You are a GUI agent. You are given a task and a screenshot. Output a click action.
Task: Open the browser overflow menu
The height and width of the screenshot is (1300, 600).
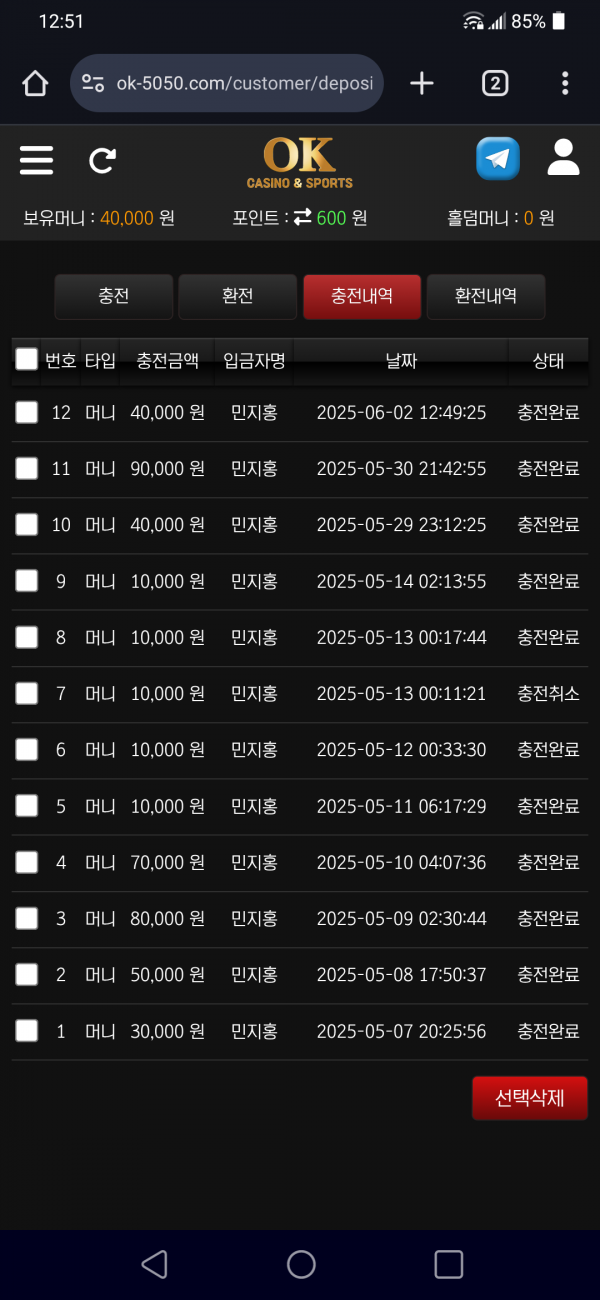565,83
